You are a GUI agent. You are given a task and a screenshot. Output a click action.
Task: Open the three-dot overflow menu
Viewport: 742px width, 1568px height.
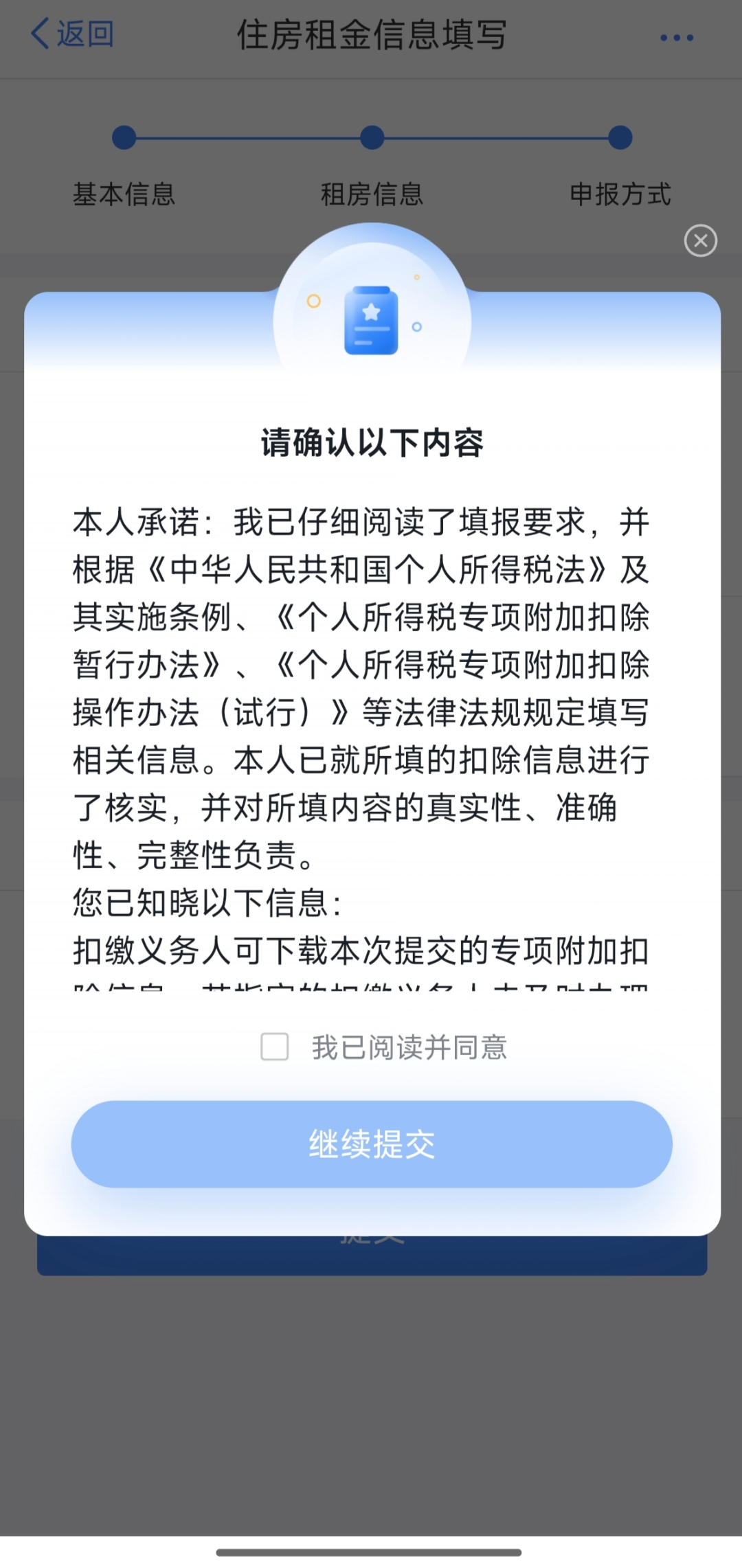coord(676,37)
